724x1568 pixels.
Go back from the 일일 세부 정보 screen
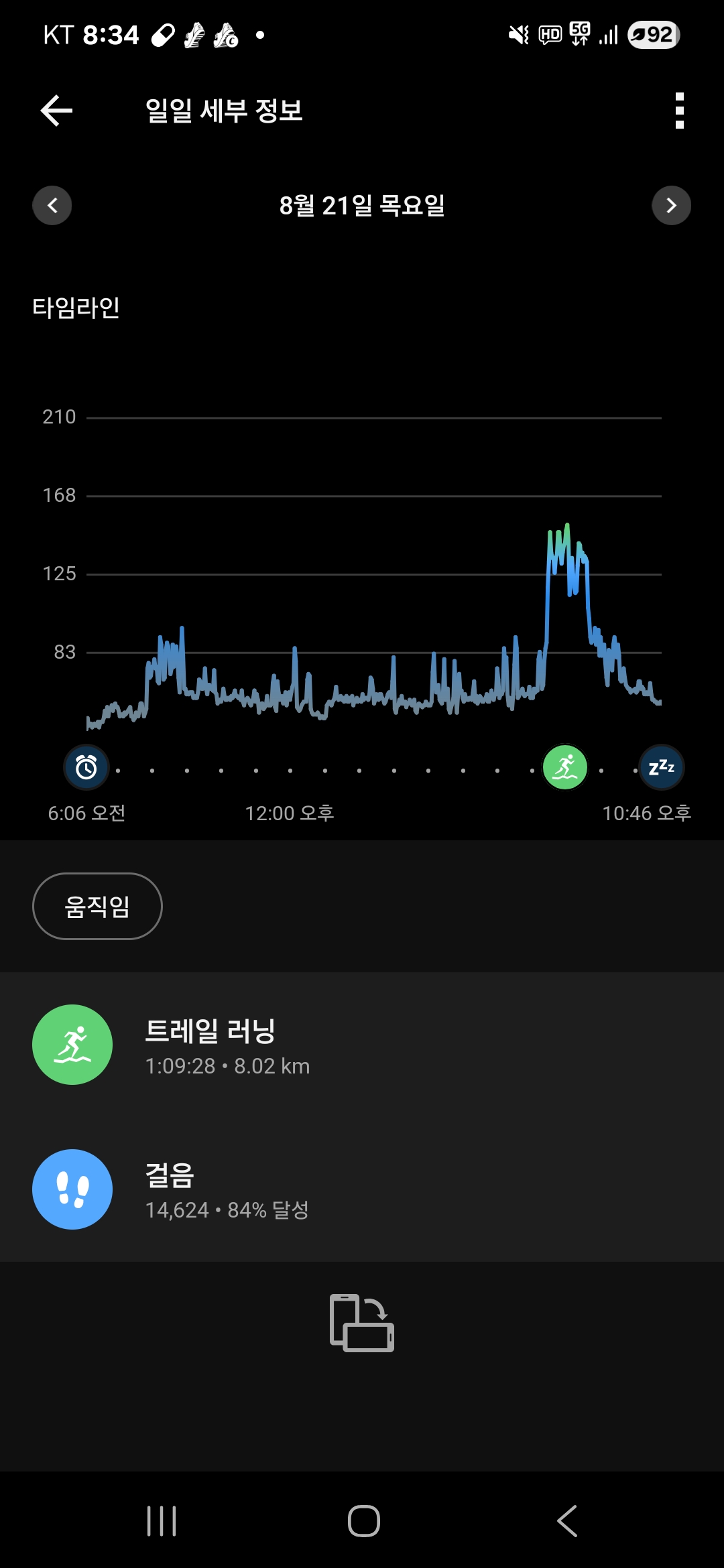click(56, 111)
